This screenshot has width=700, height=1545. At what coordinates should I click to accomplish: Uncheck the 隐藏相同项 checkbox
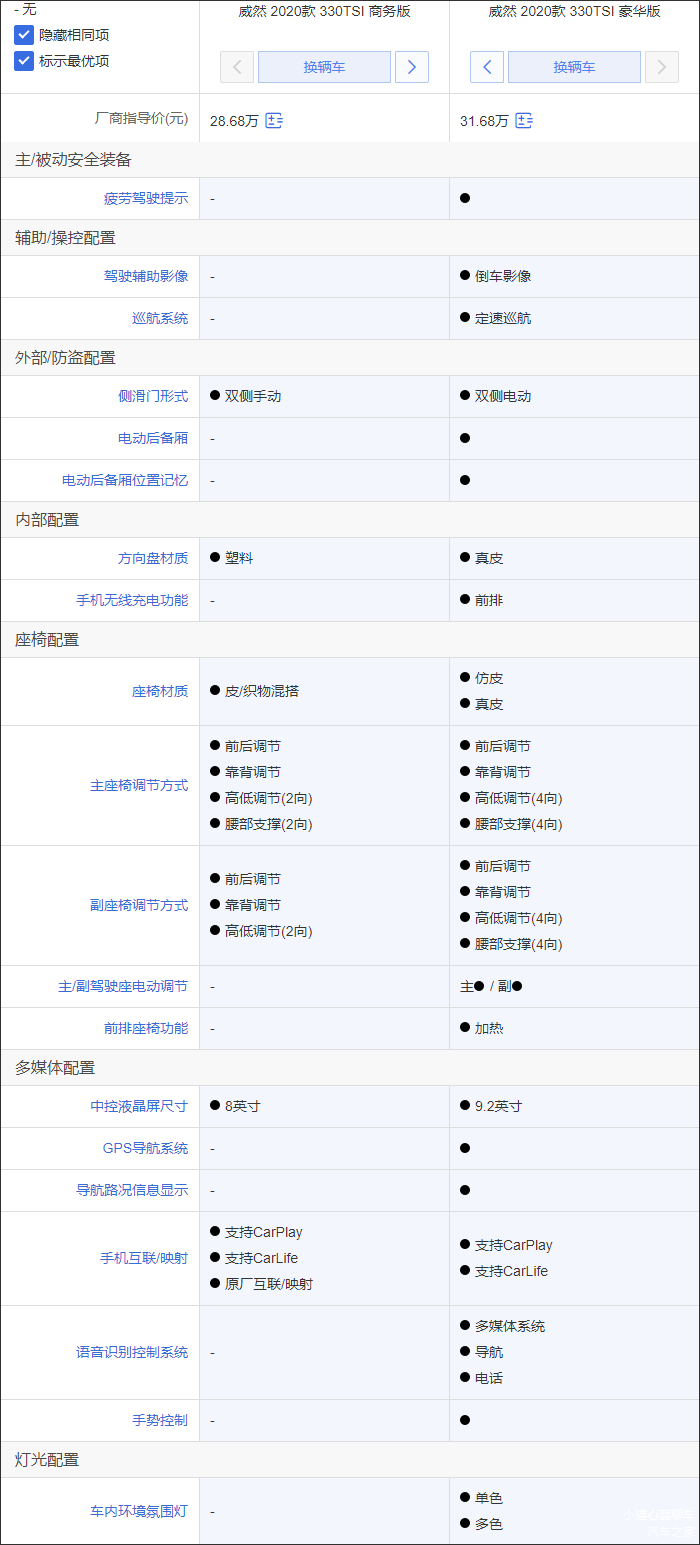tap(24, 35)
